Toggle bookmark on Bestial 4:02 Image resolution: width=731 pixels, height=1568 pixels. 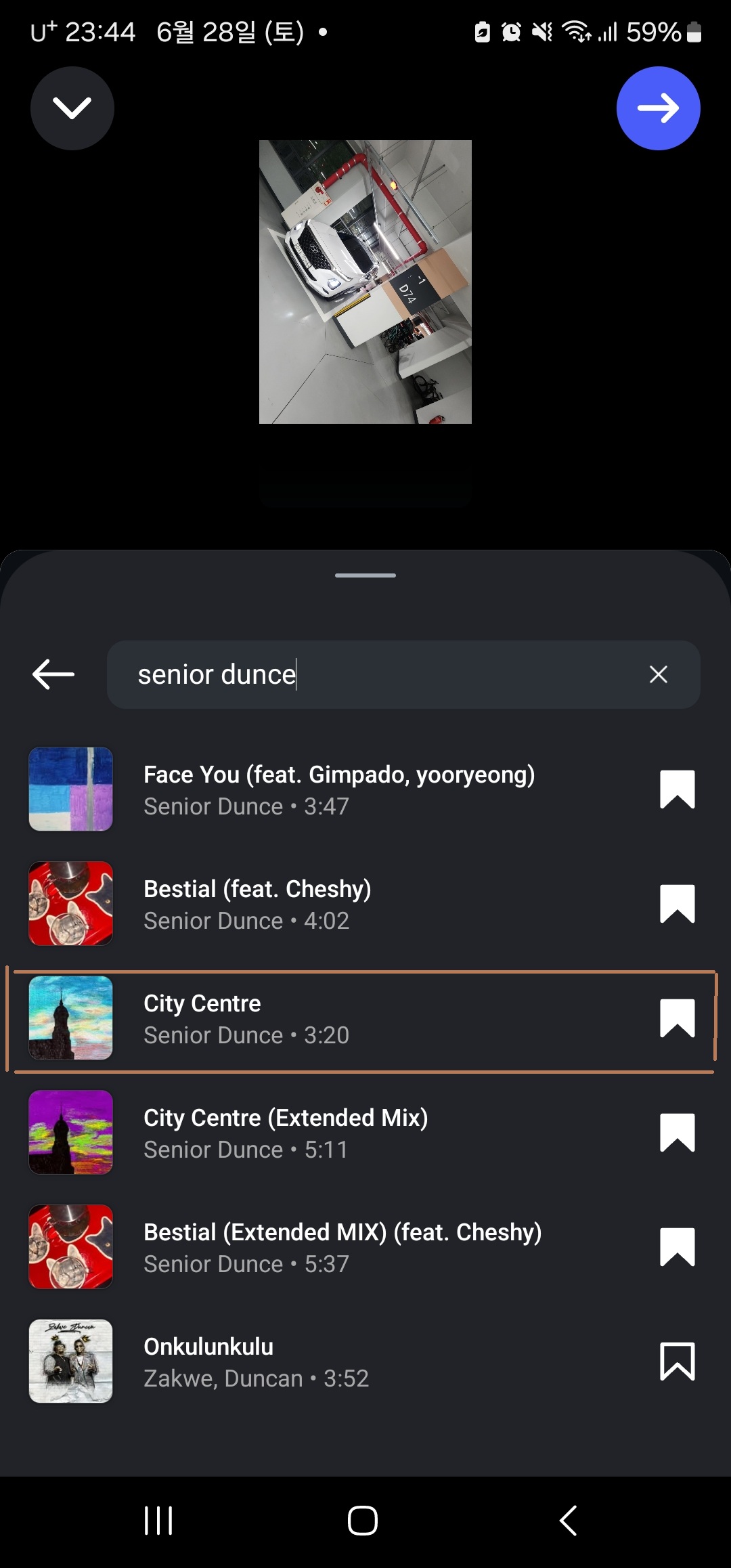[677, 904]
